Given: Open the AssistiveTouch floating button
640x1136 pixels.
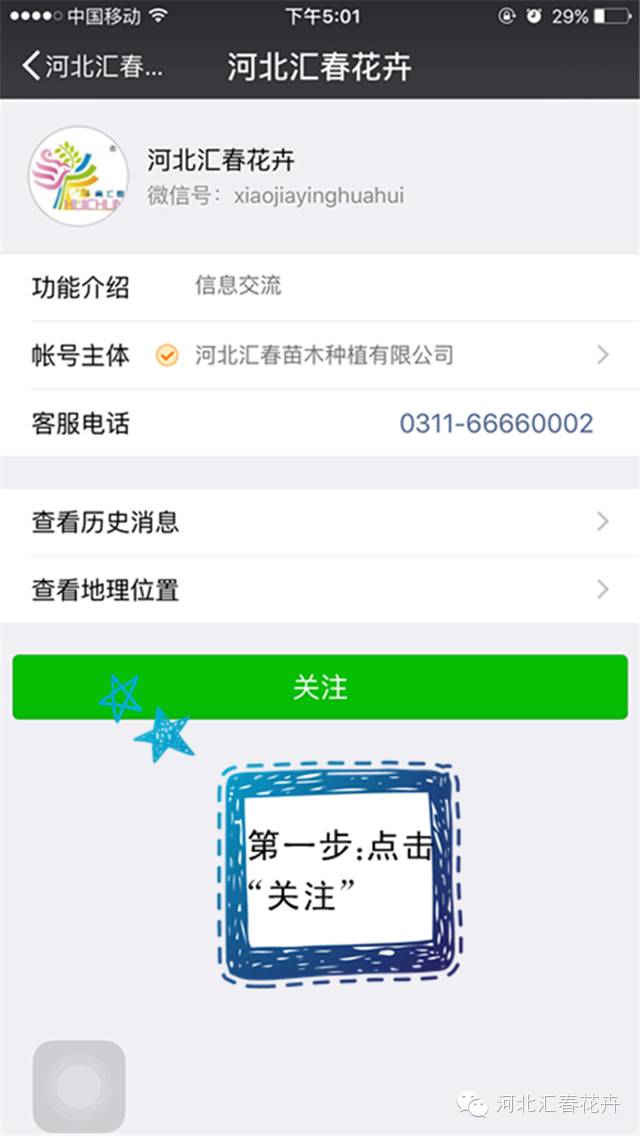Looking at the screenshot, I should tap(79, 1086).
